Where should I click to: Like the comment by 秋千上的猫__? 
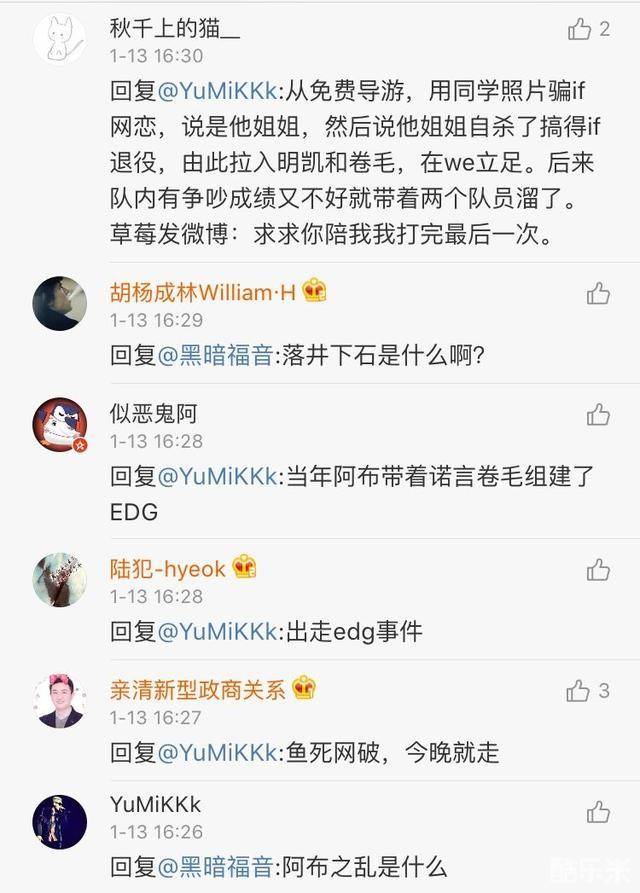579,29
